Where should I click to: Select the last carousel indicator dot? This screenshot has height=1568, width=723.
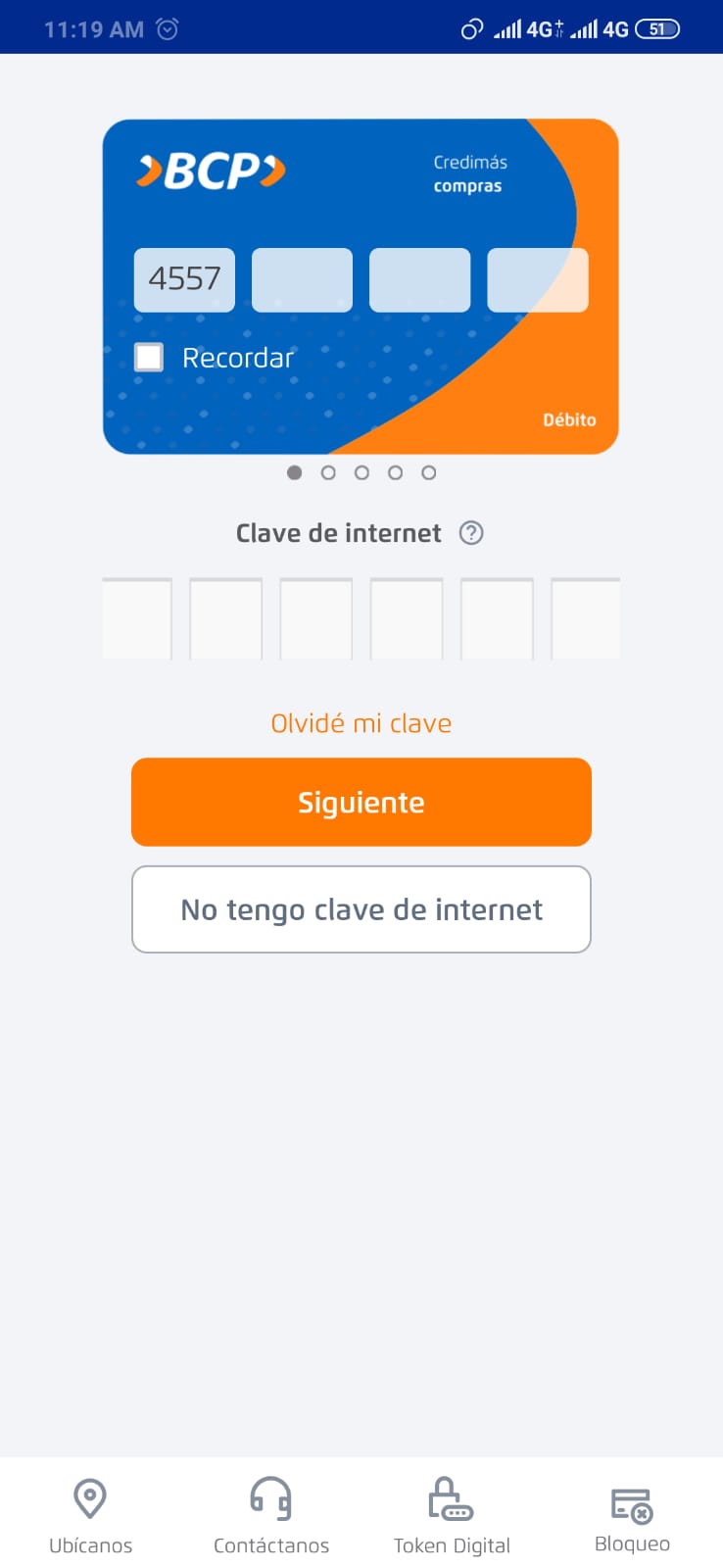point(428,472)
